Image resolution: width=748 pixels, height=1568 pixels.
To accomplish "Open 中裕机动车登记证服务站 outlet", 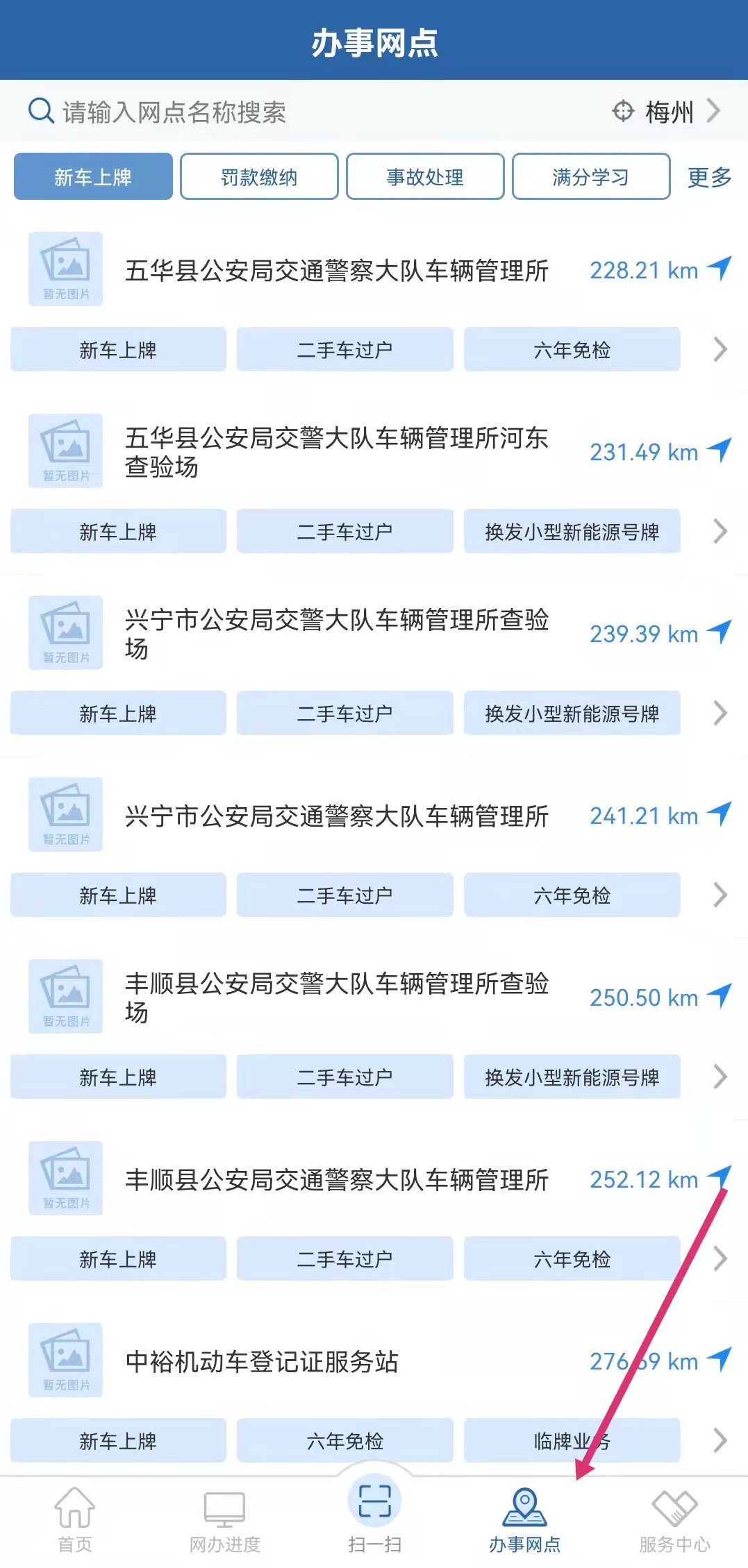I will (263, 1362).
